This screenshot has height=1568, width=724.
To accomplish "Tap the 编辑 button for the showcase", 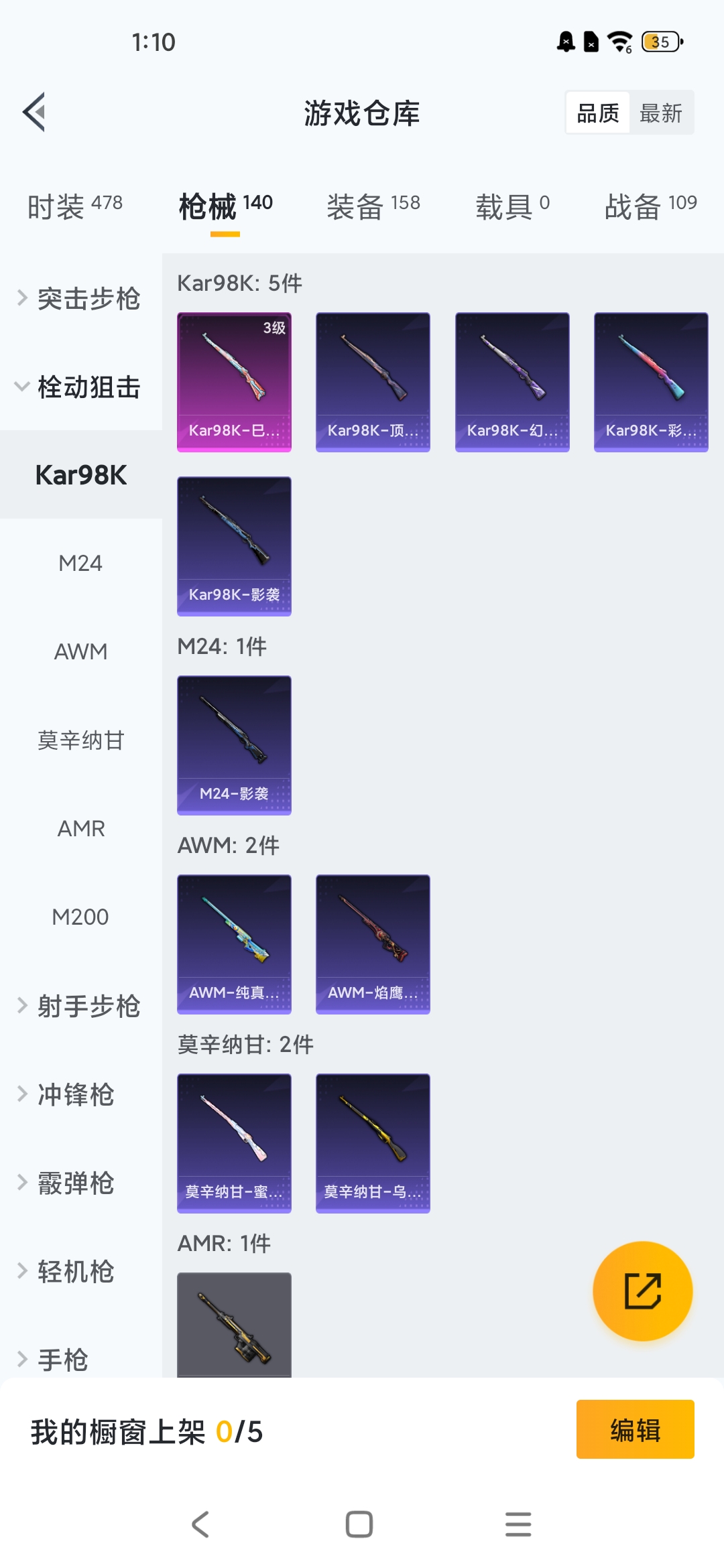I will tap(635, 1429).
